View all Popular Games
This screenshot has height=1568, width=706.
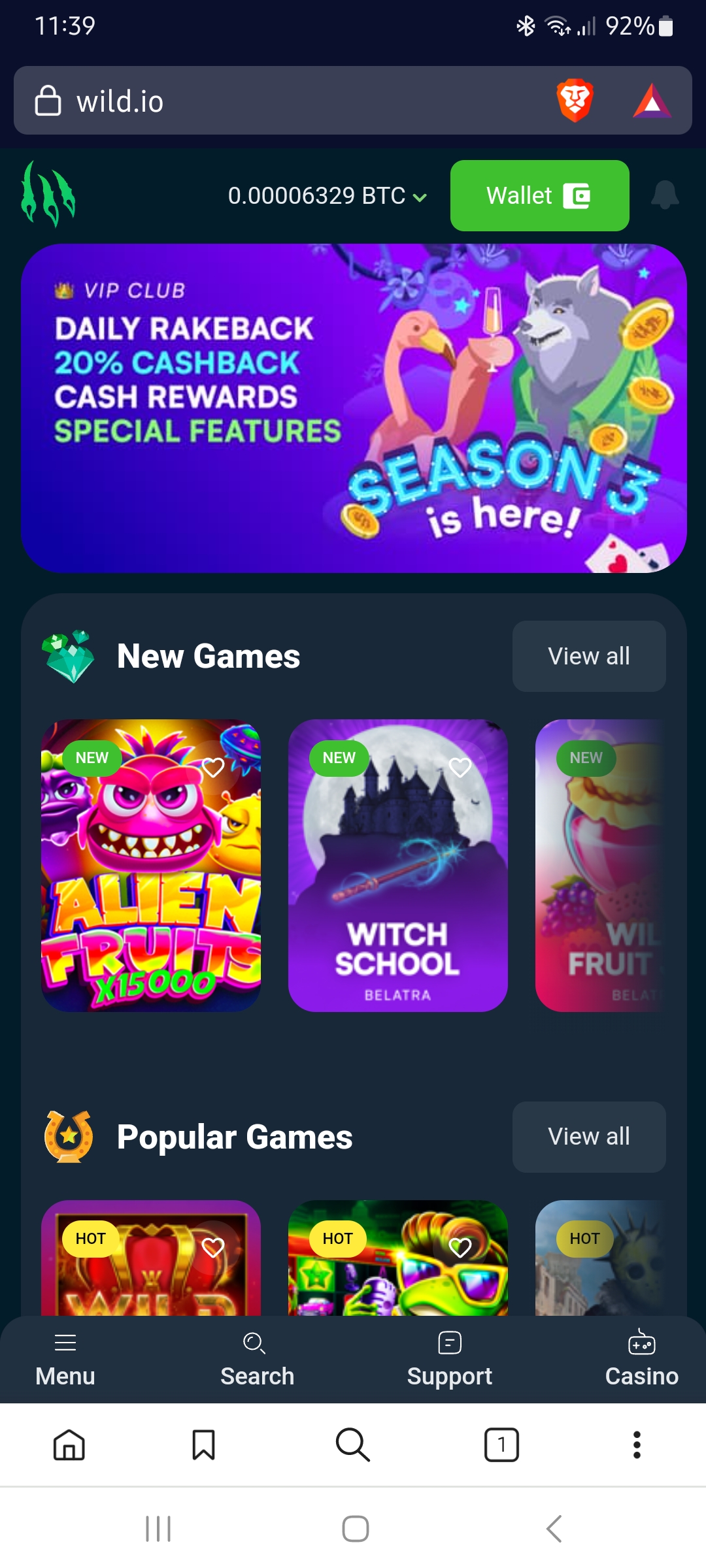pyautogui.click(x=589, y=1137)
